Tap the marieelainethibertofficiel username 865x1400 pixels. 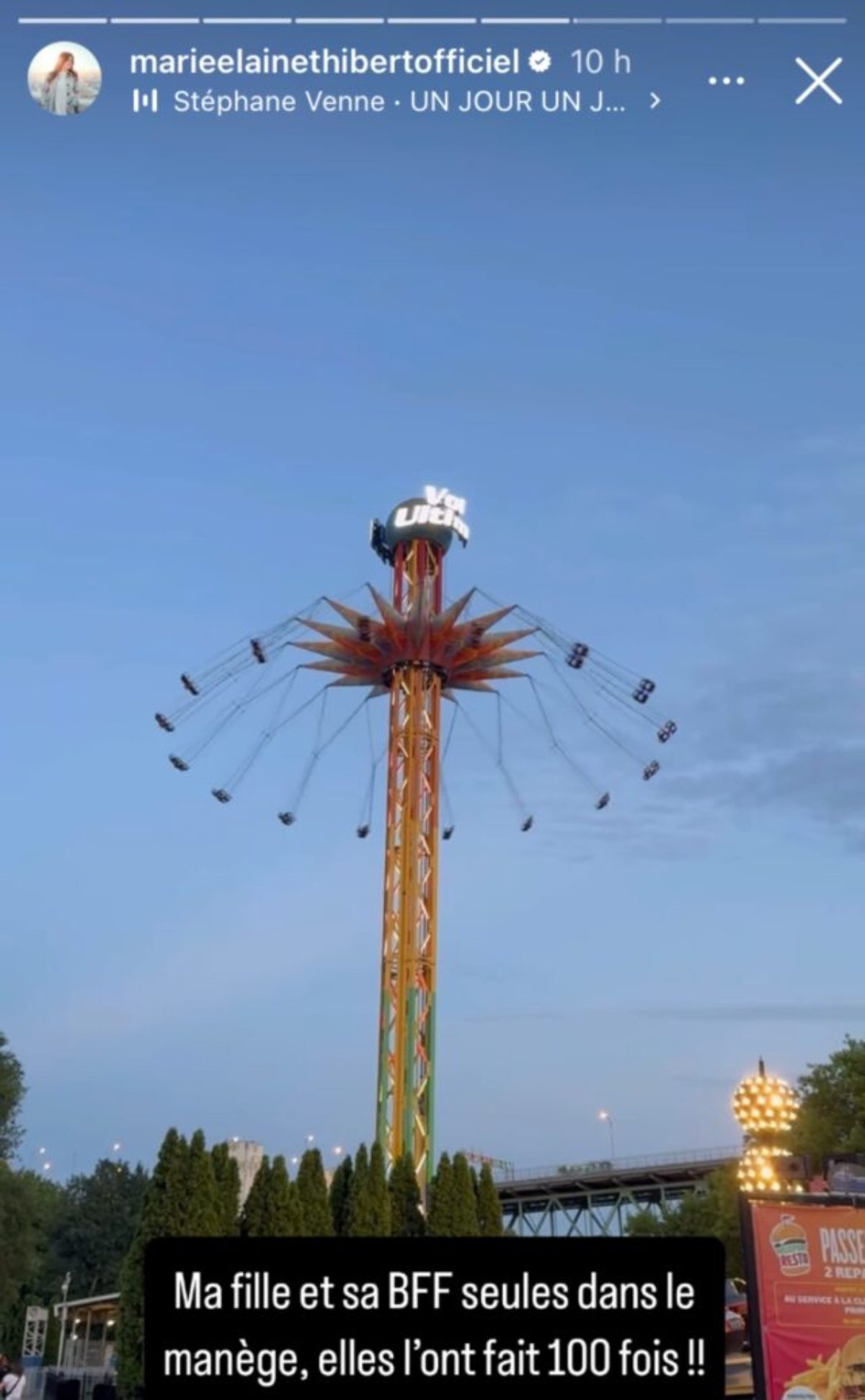click(x=324, y=63)
